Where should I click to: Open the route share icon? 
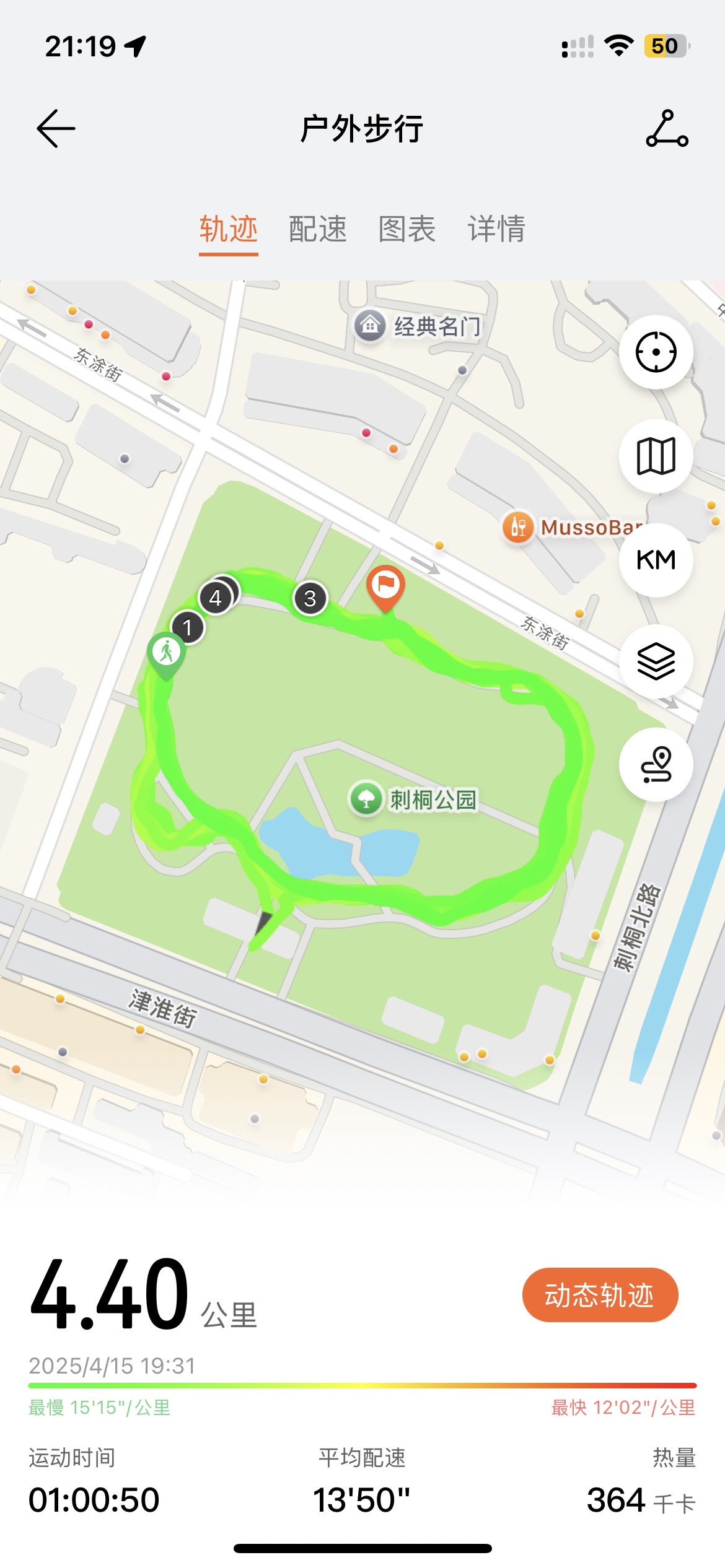(667, 128)
